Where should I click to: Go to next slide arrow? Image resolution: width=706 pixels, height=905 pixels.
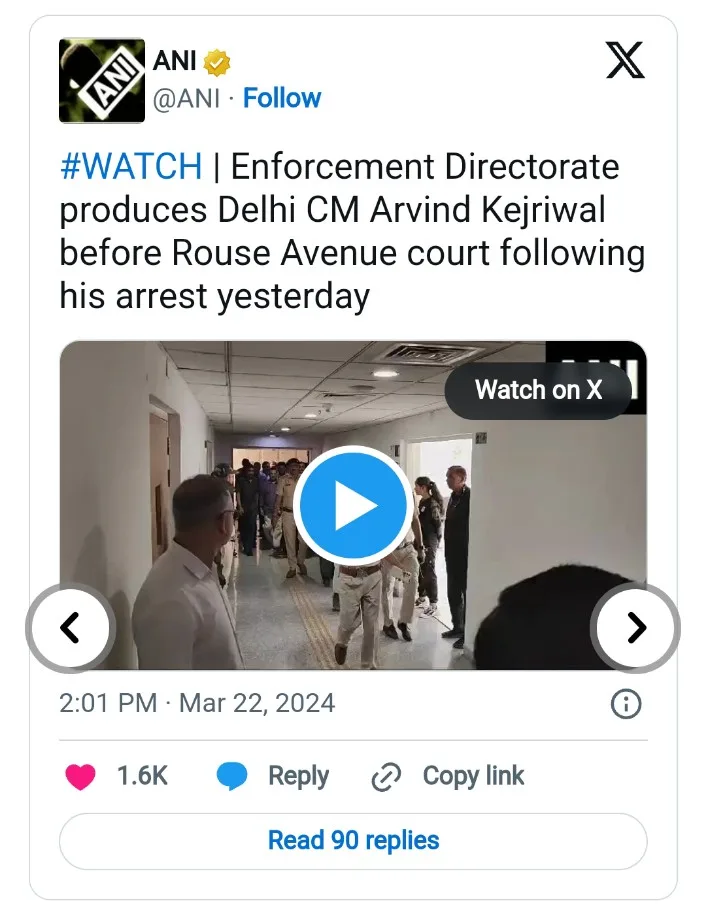point(636,627)
